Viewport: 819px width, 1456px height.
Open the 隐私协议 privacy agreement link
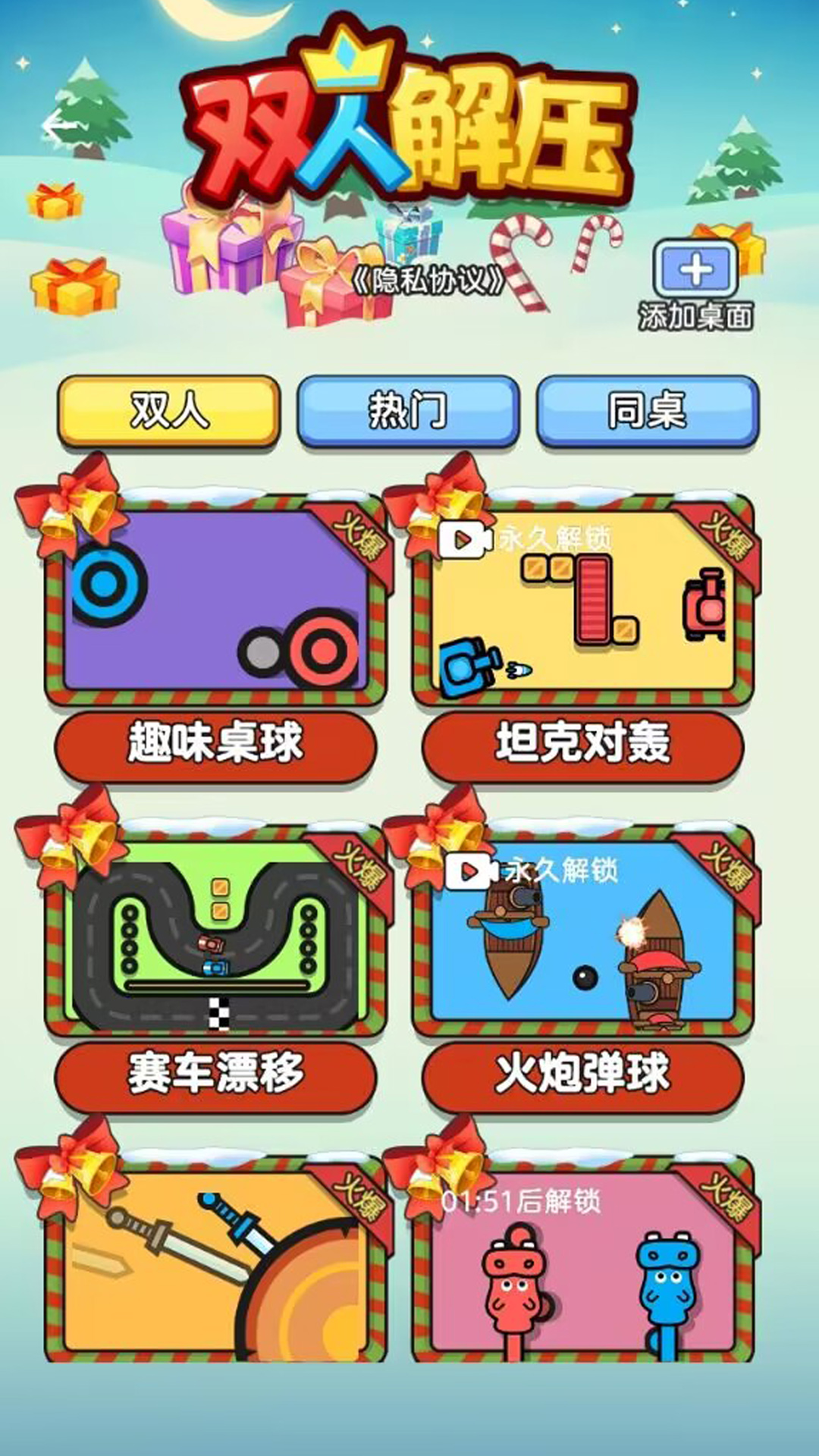click(x=428, y=281)
